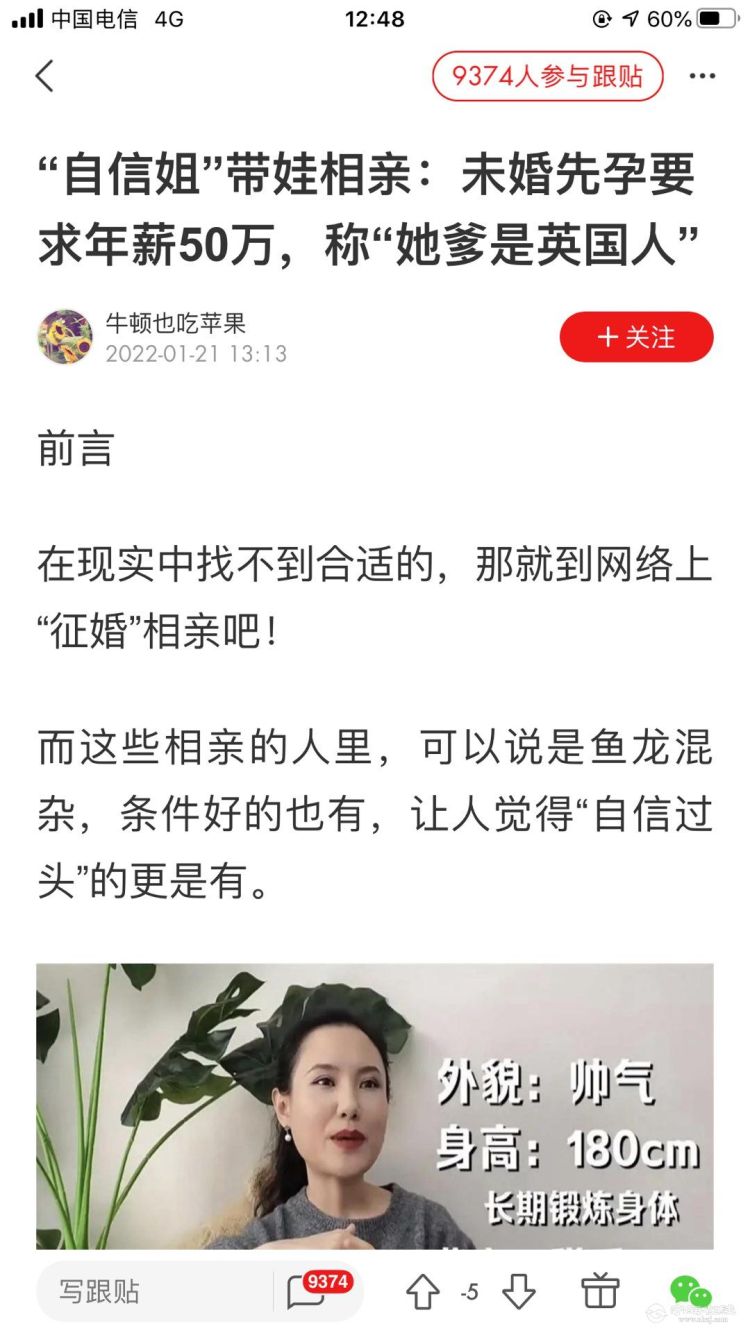Image resolution: width=750 pixels, height=1333 pixels.
Task: Share the article via WeChat icon
Action: [690, 1291]
